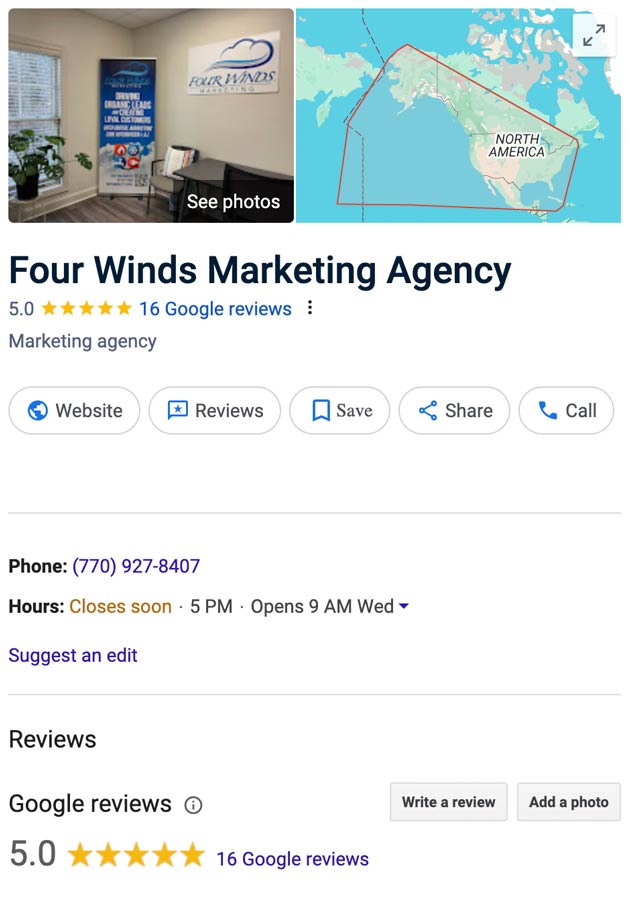The width and height of the screenshot is (630, 900).
Task: Open the 16 Google reviews link under the title
Action: click(215, 309)
